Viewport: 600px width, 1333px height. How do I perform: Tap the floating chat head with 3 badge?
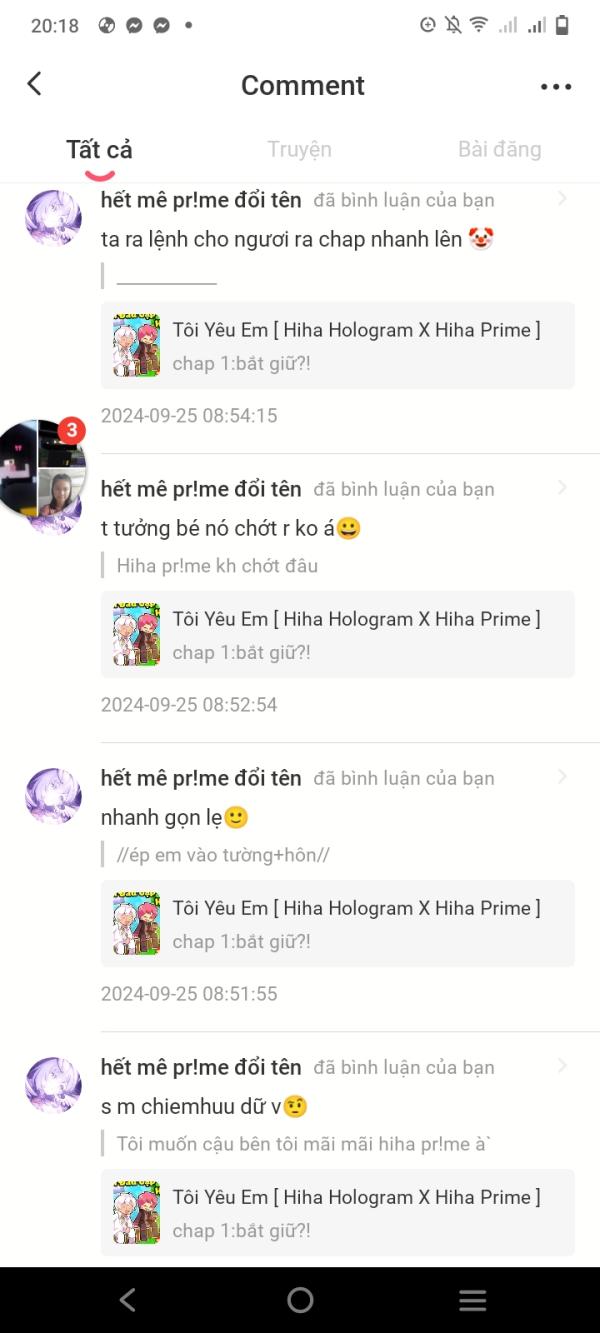[42, 467]
